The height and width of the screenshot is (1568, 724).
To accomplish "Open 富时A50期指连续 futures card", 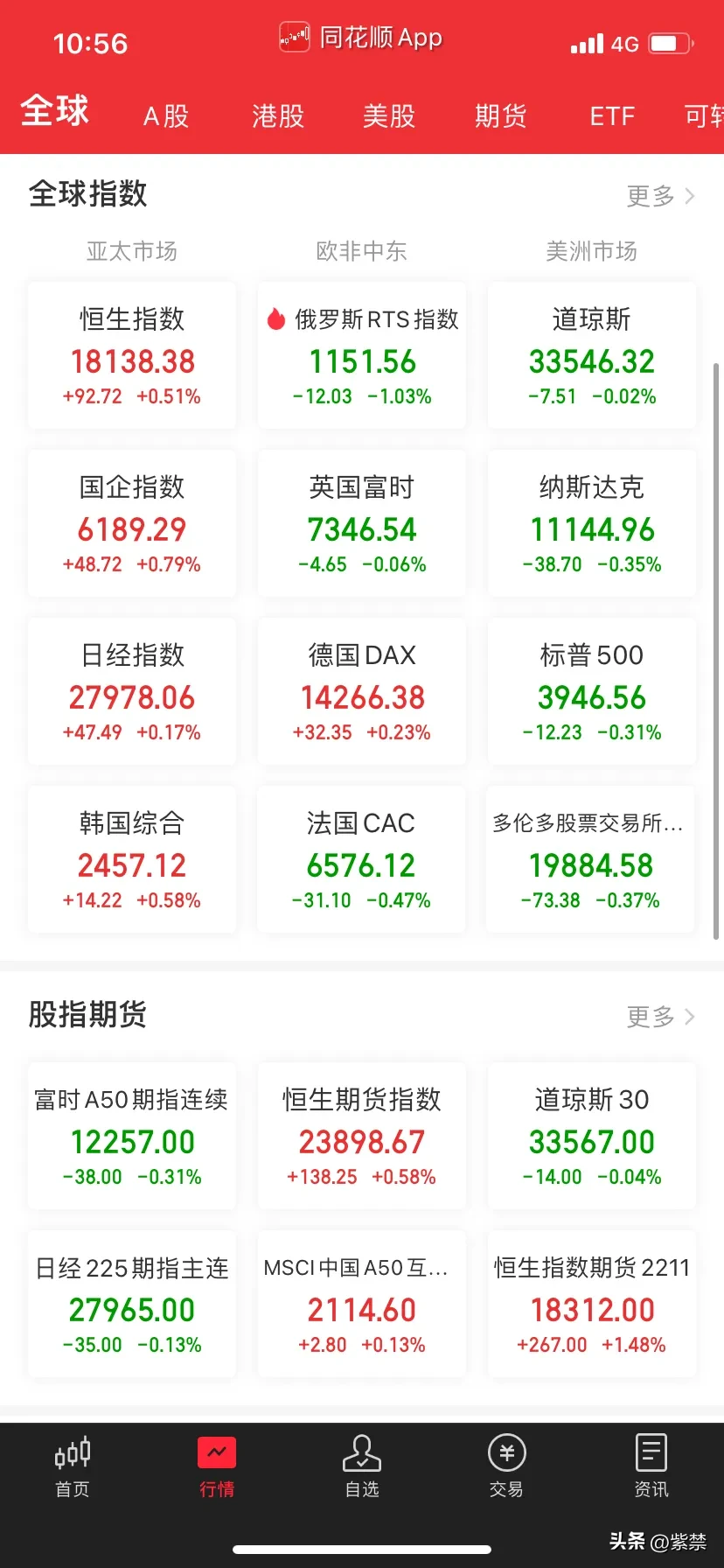I will 132,1136.
